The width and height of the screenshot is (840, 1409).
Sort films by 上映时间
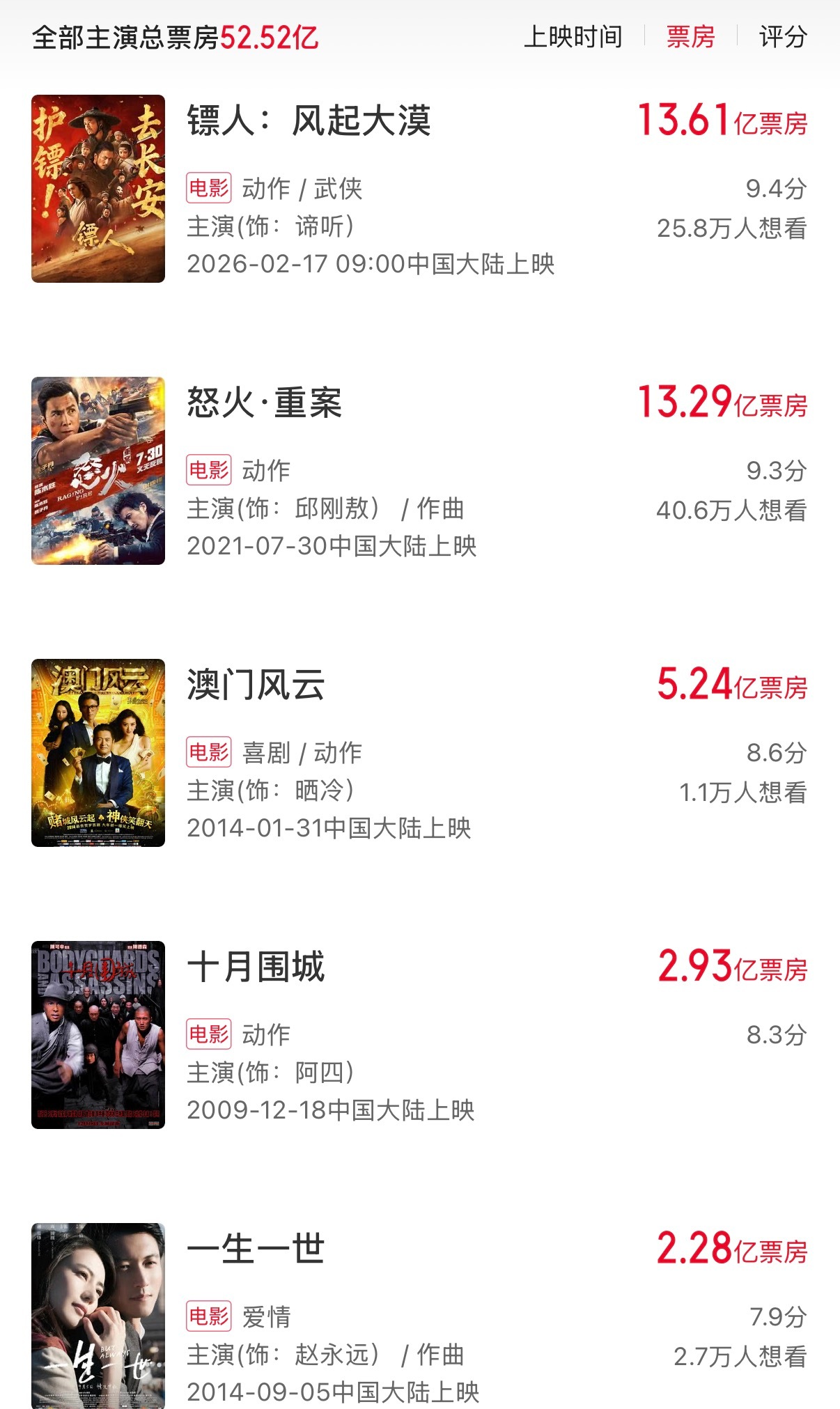[x=573, y=37]
